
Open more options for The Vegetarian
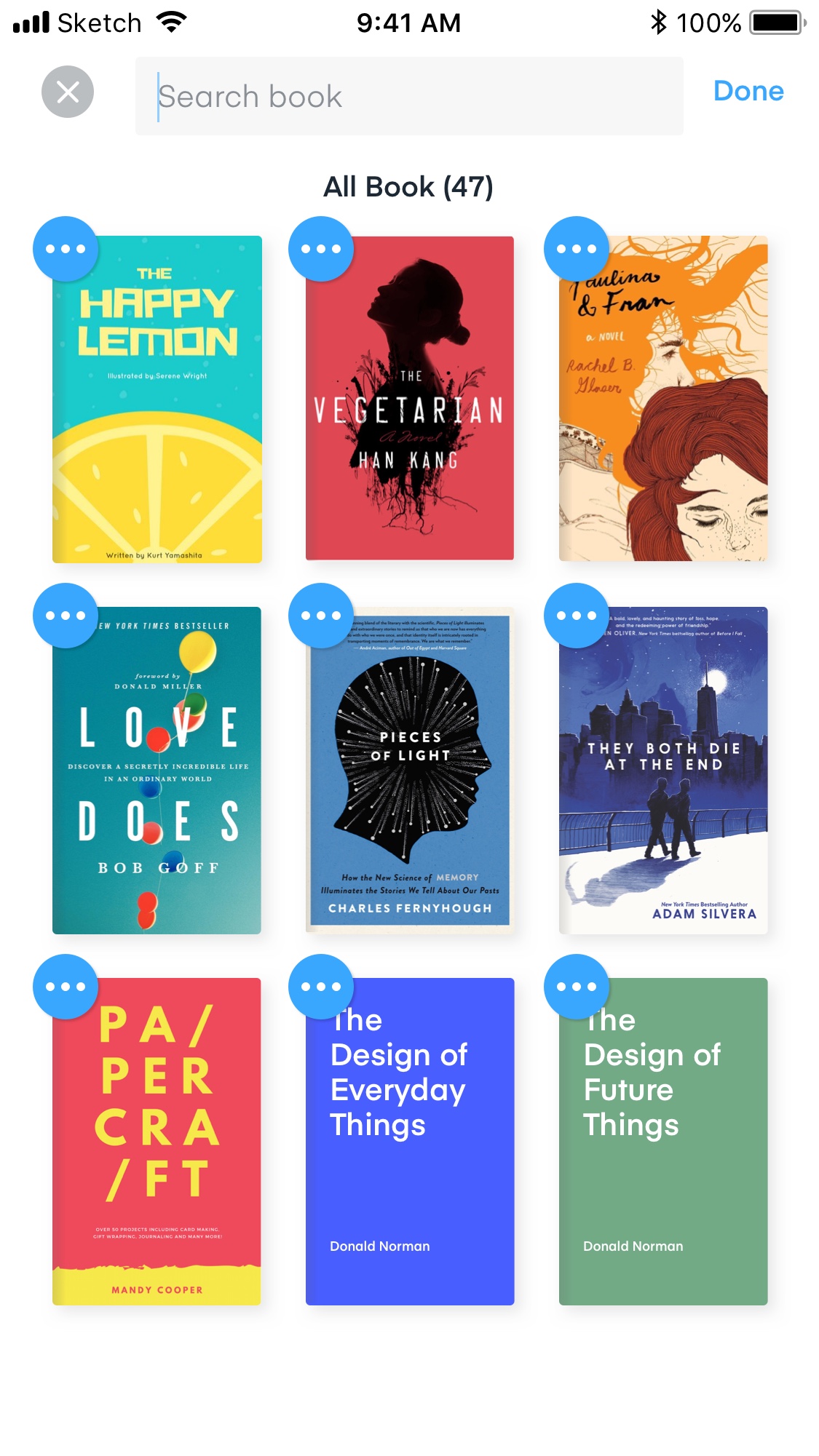tap(321, 249)
